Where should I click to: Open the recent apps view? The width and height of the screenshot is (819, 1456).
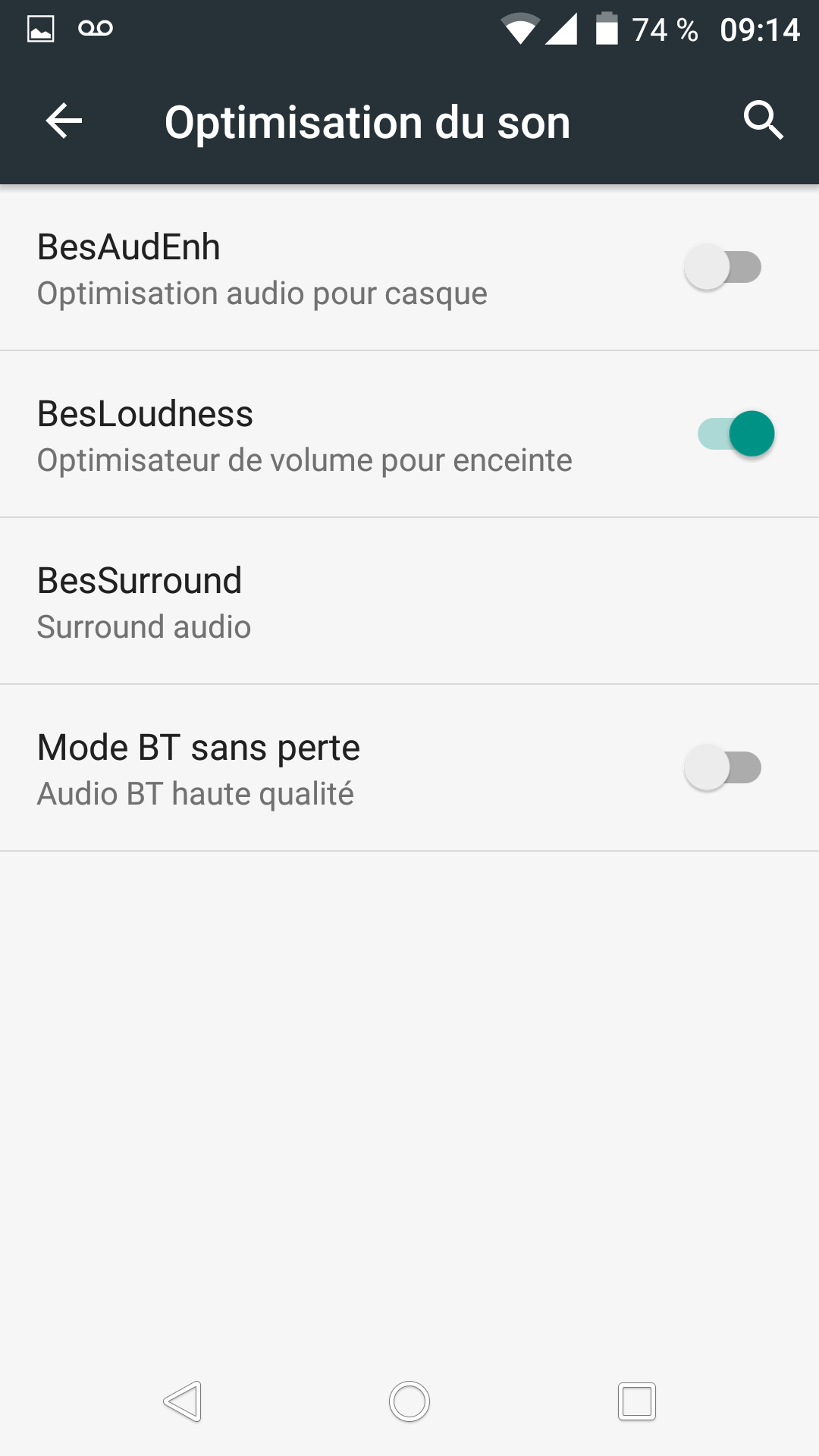pyautogui.click(x=637, y=1401)
